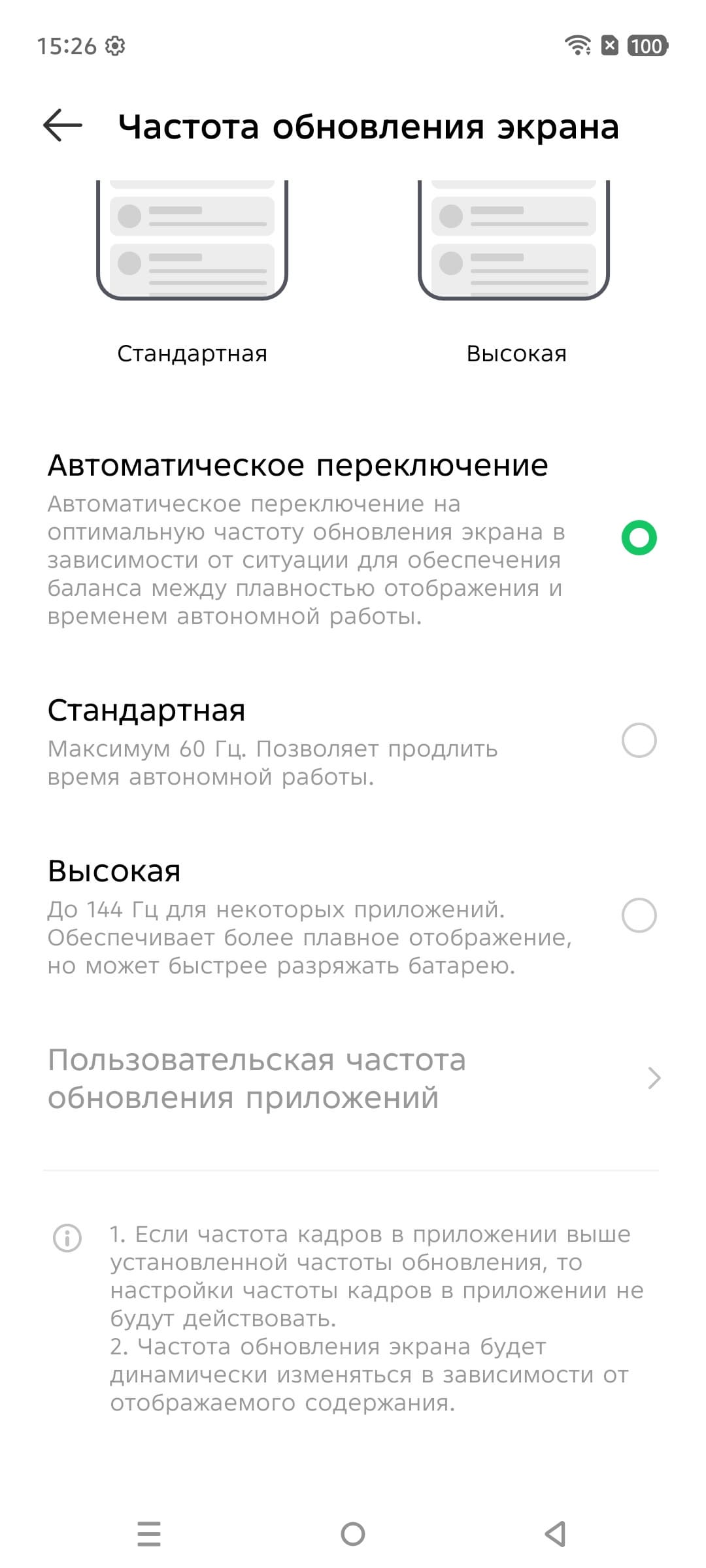Select Автоматическое переключение refresh rate option
This screenshot has width=706, height=1568.
(639, 538)
